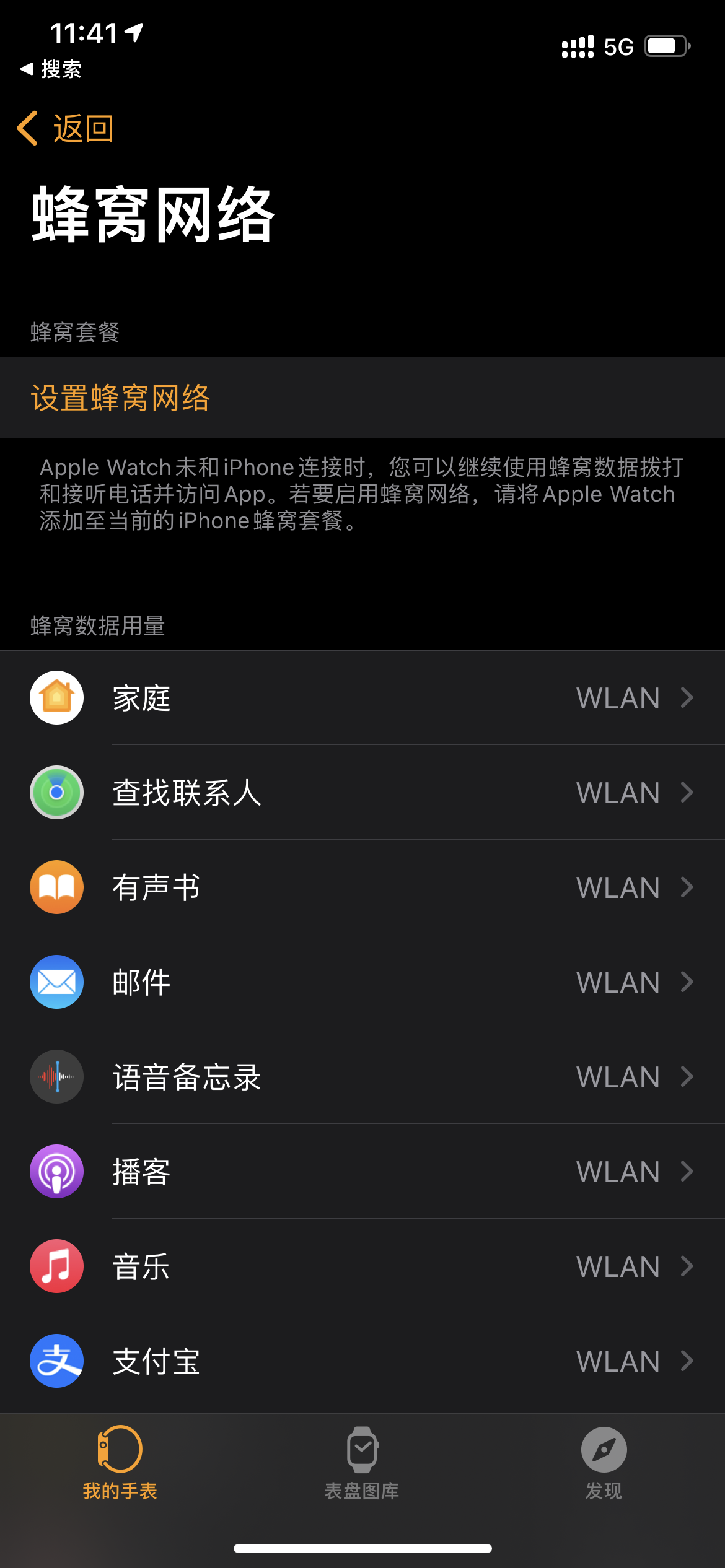Screen dimensions: 725x1568
Task: Select the 有声书 row
Action: pos(362,887)
